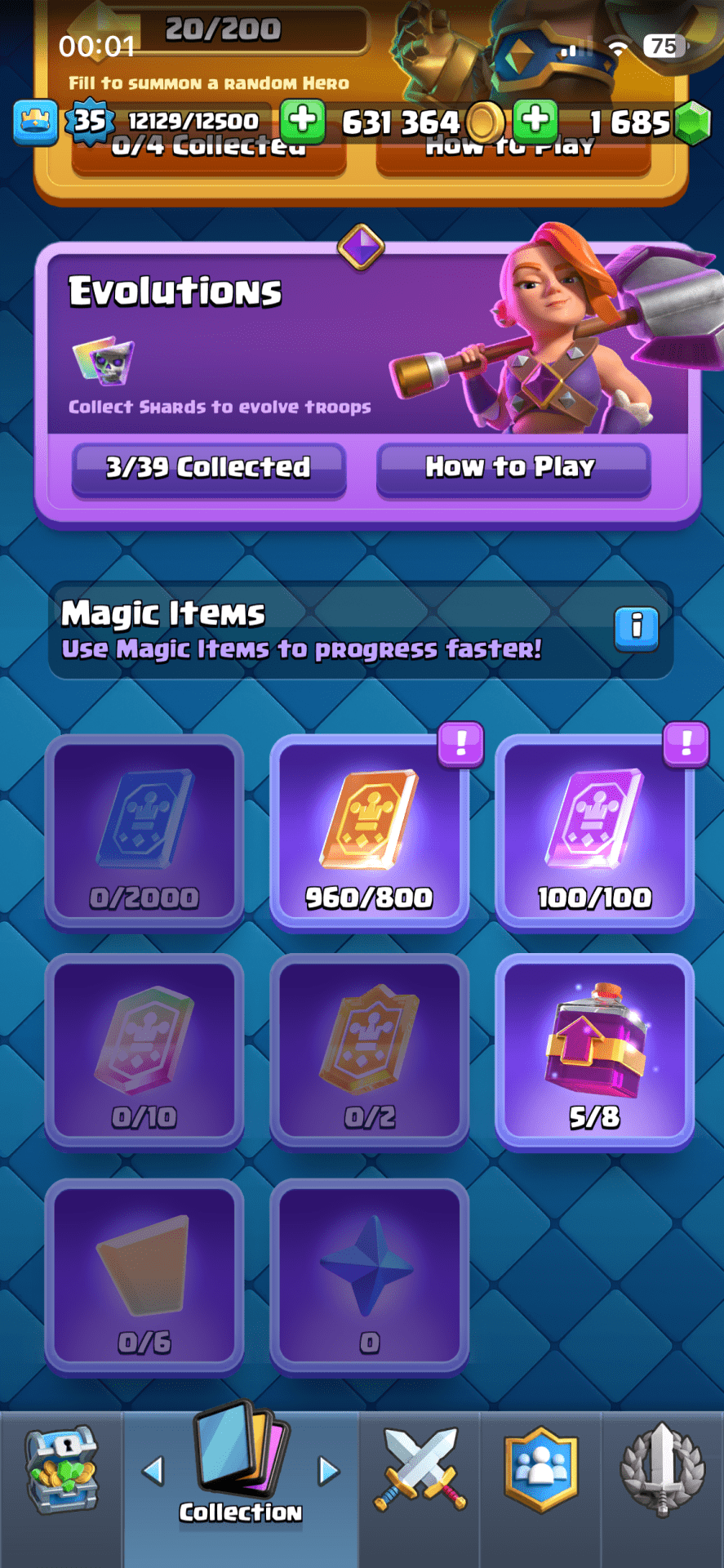This screenshot has width=724, height=1568.
Task: Switch to the Shop chest tab
Action: point(61,1471)
